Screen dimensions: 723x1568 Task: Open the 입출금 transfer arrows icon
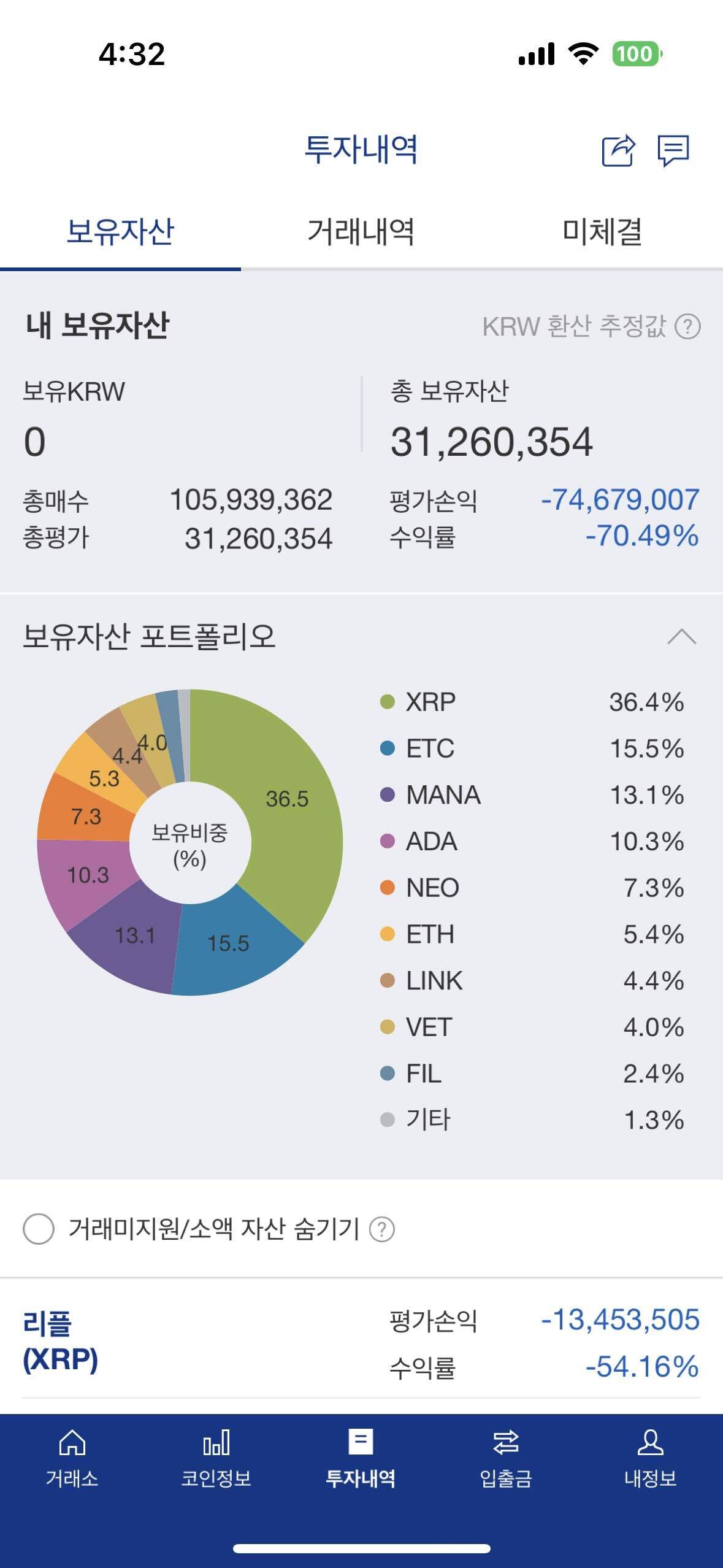(x=506, y=1455)
